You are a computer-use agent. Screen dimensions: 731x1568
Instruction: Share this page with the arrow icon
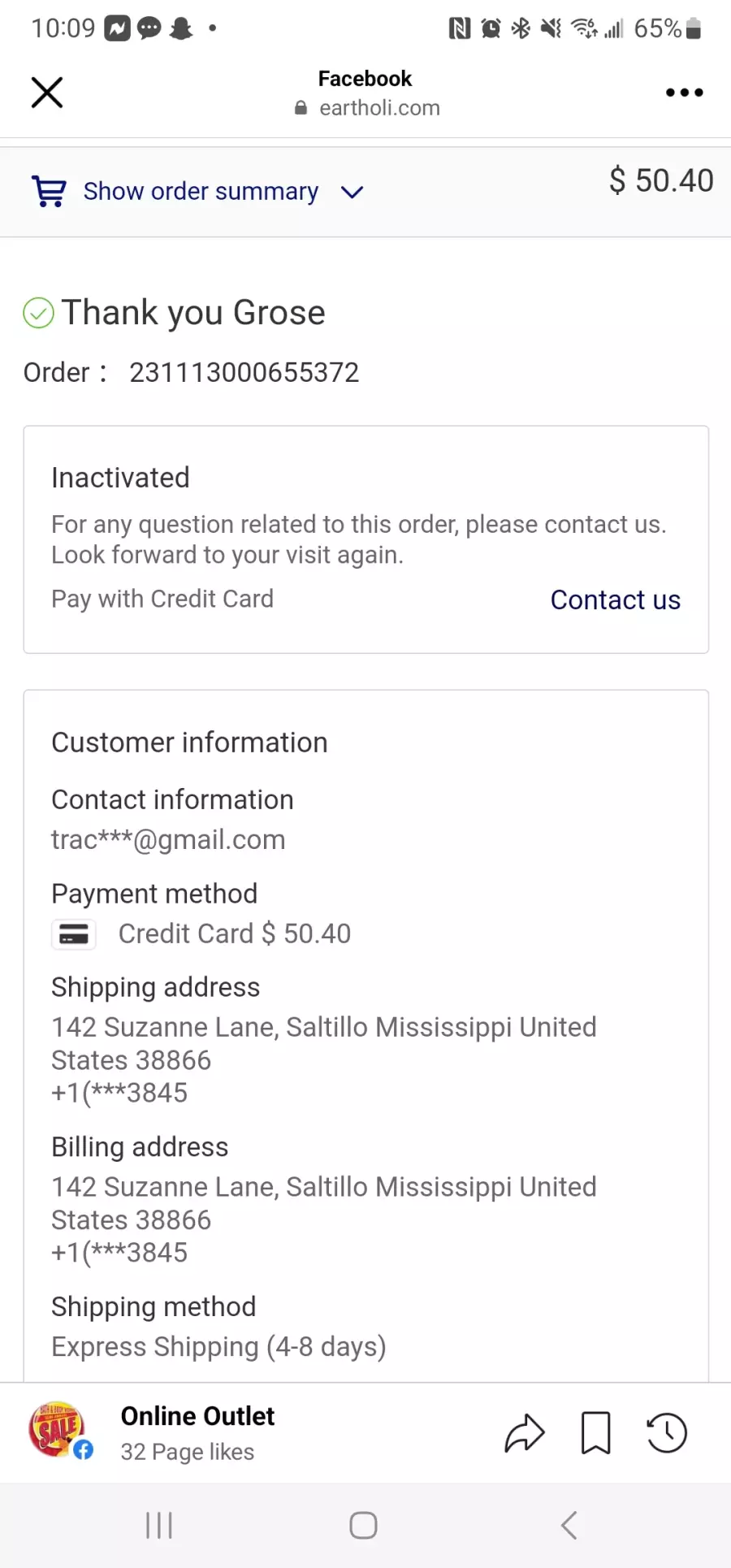click(525, 1432)
